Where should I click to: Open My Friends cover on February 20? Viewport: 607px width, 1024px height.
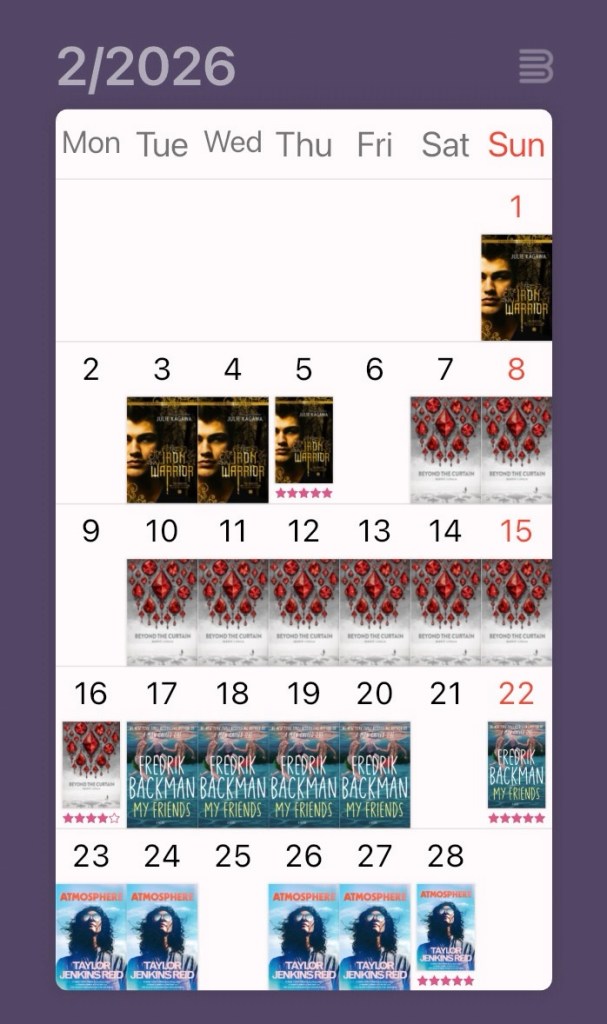[374, 774]
